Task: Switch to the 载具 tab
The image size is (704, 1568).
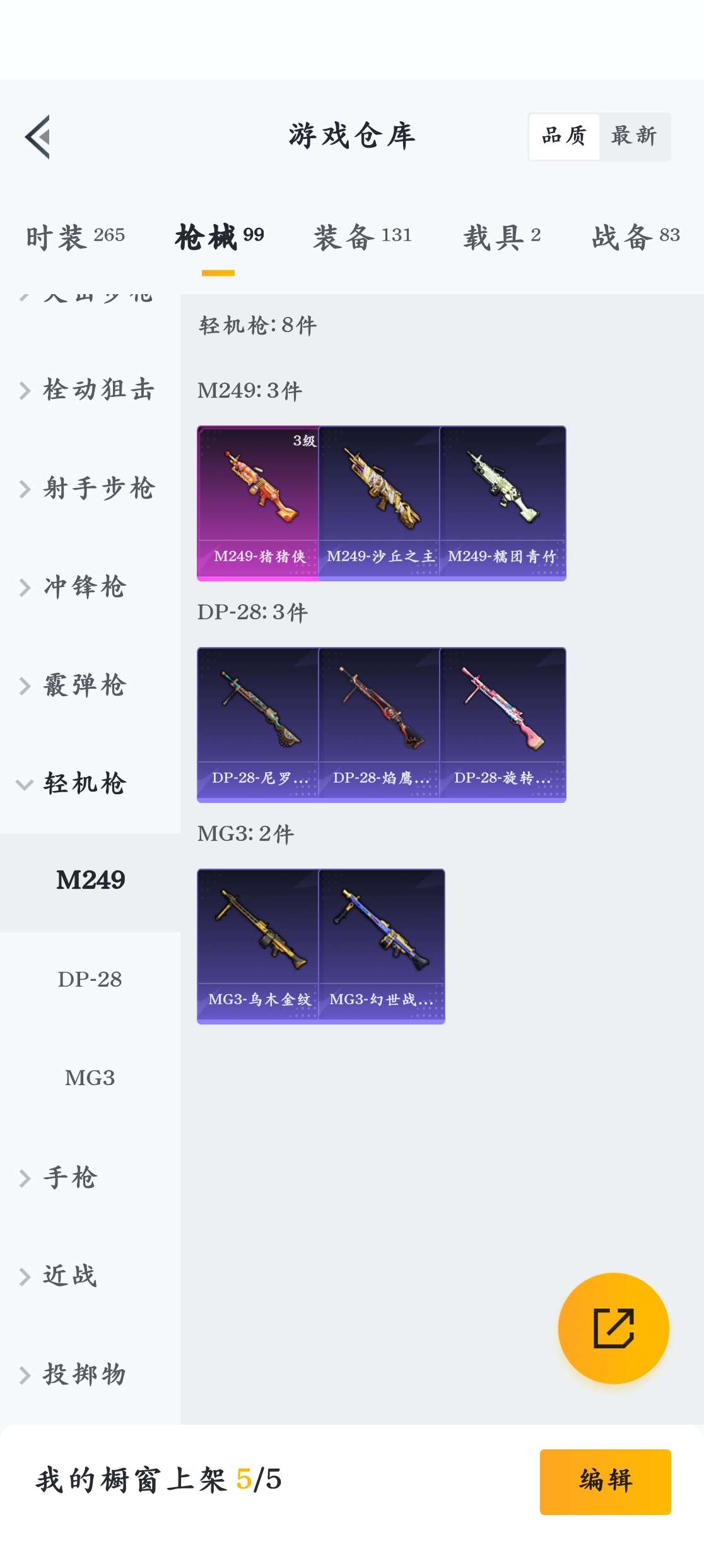Action: (502, 237)
